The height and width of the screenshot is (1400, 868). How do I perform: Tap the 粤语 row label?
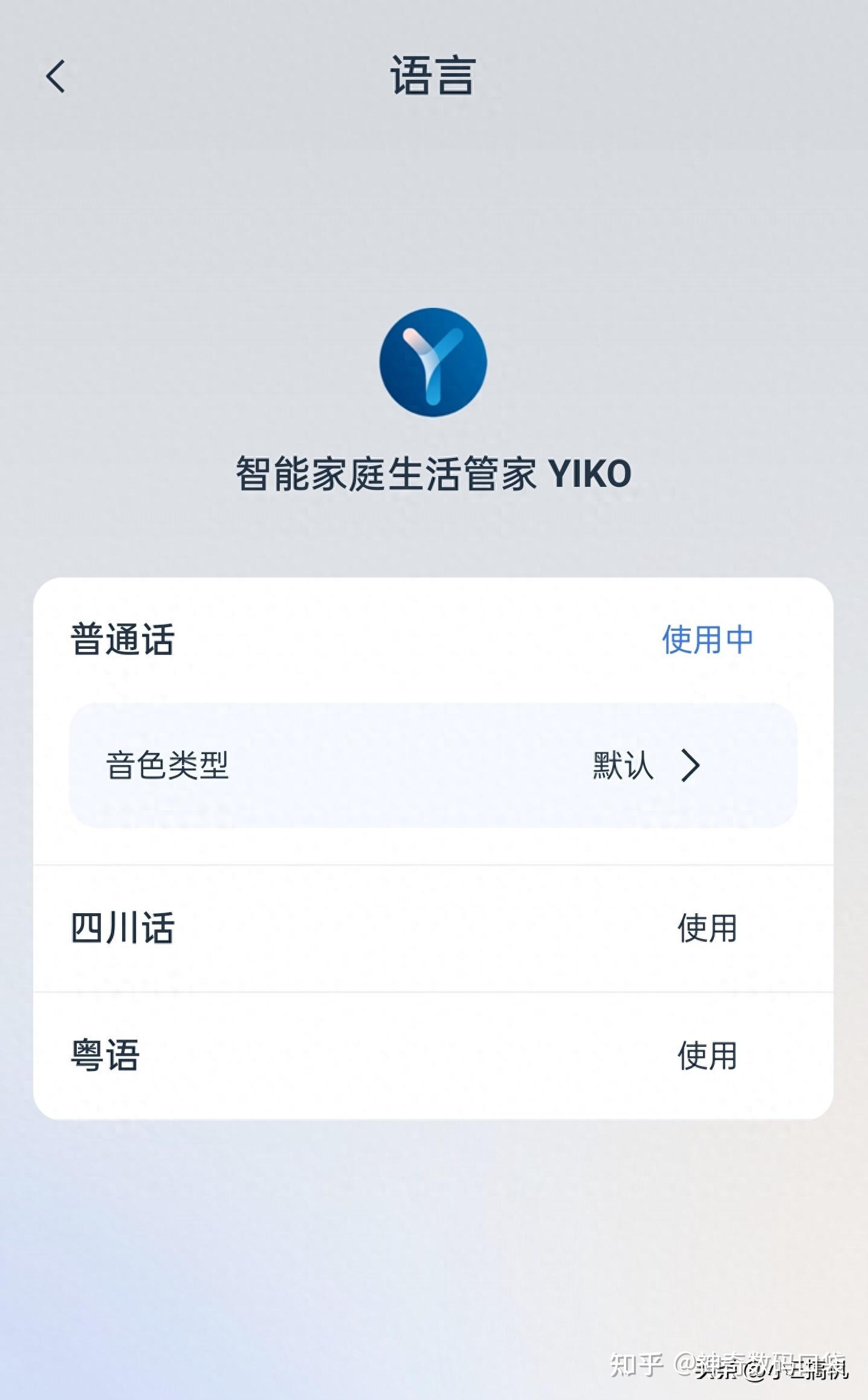tap(103, 1057)
